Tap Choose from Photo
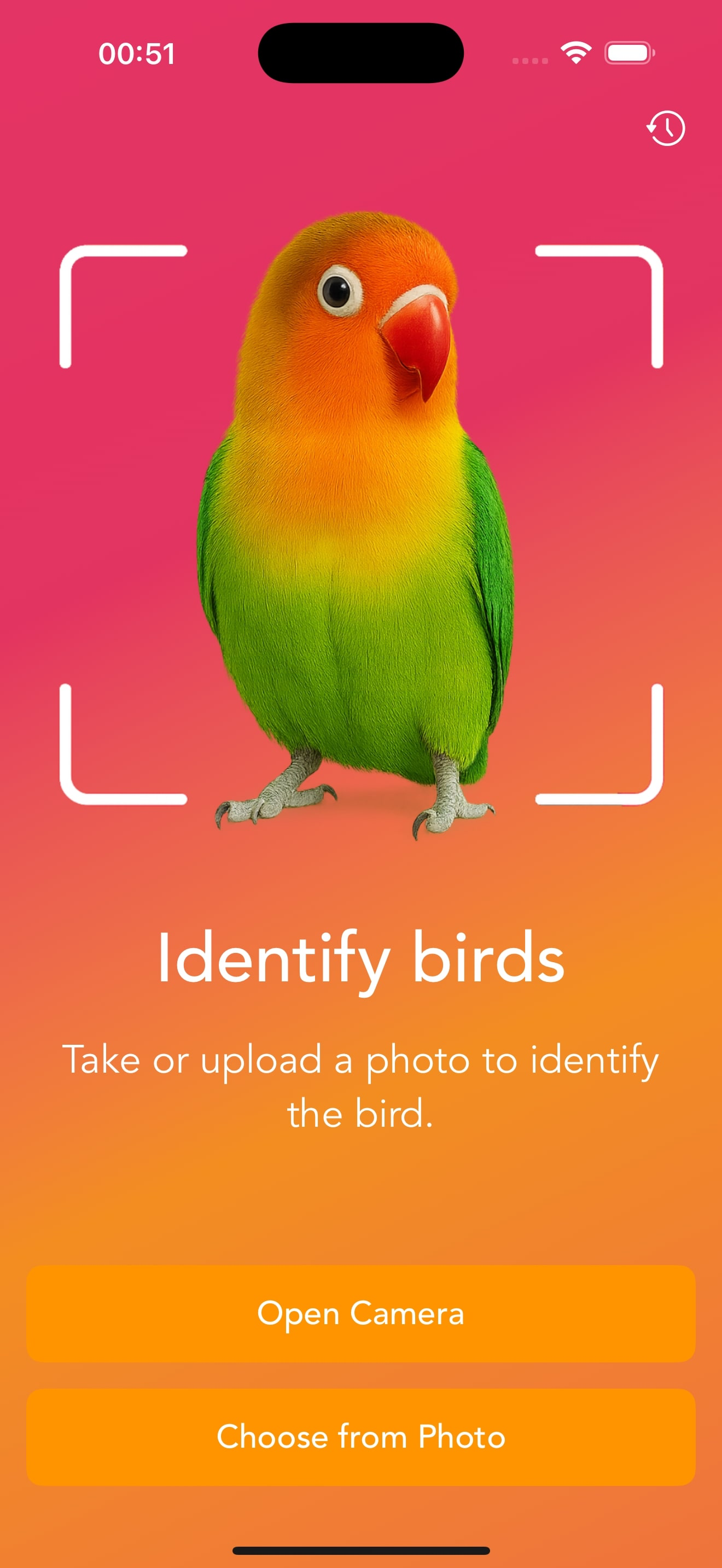The image size is (722, 1568). point(361,1438)
